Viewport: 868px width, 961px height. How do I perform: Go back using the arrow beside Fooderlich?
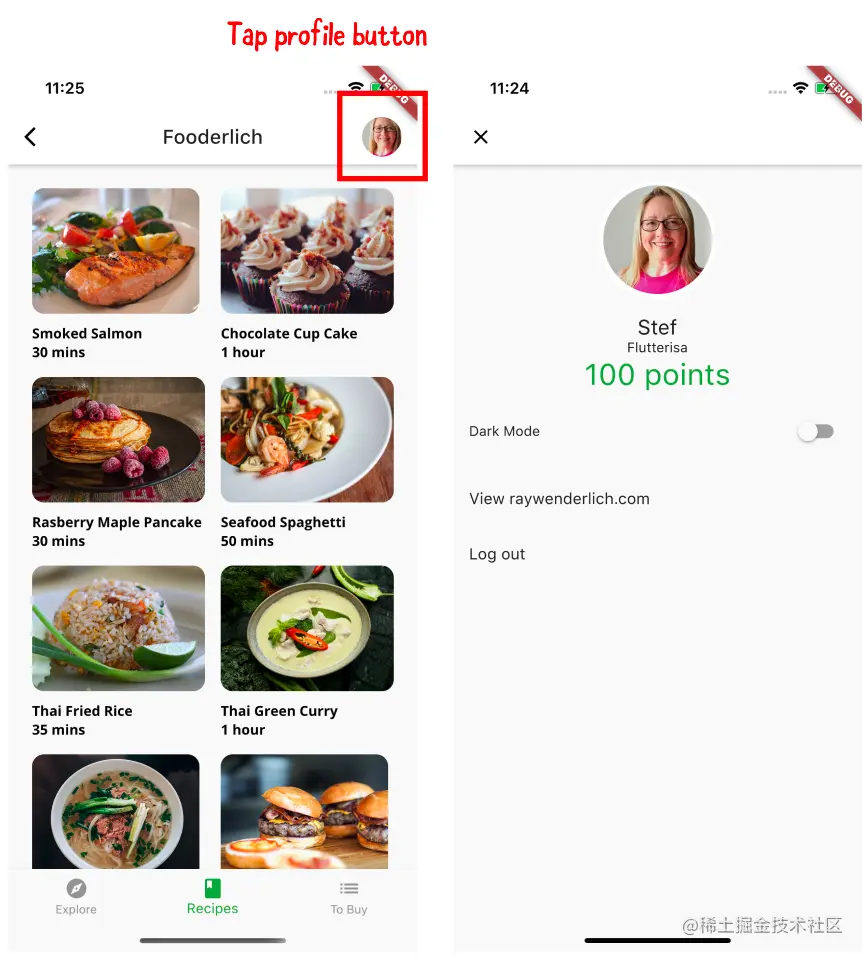tap(31, 137)
